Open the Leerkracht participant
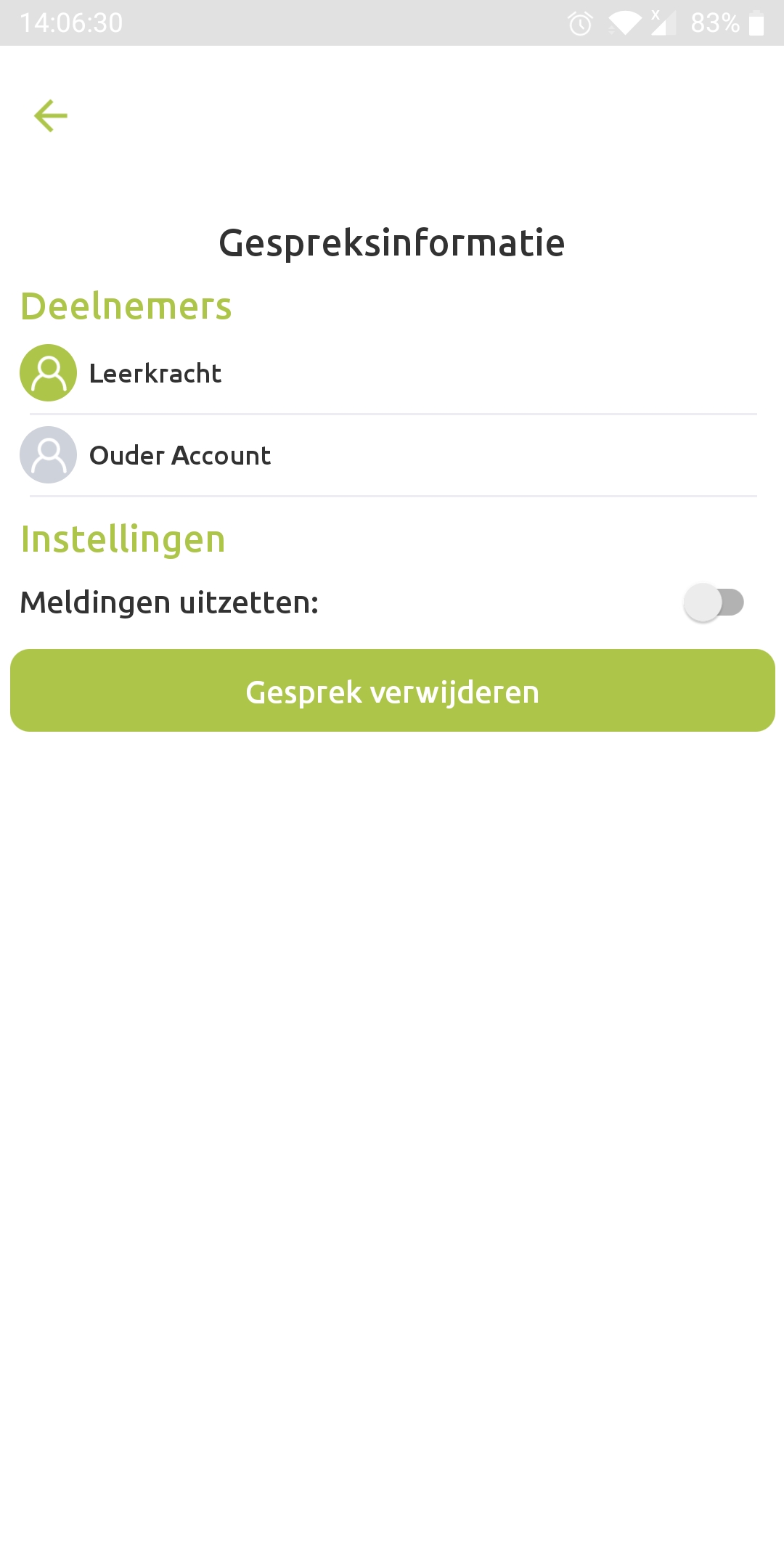This screenshot has width=784, height=1568. (x=155, y=374)
